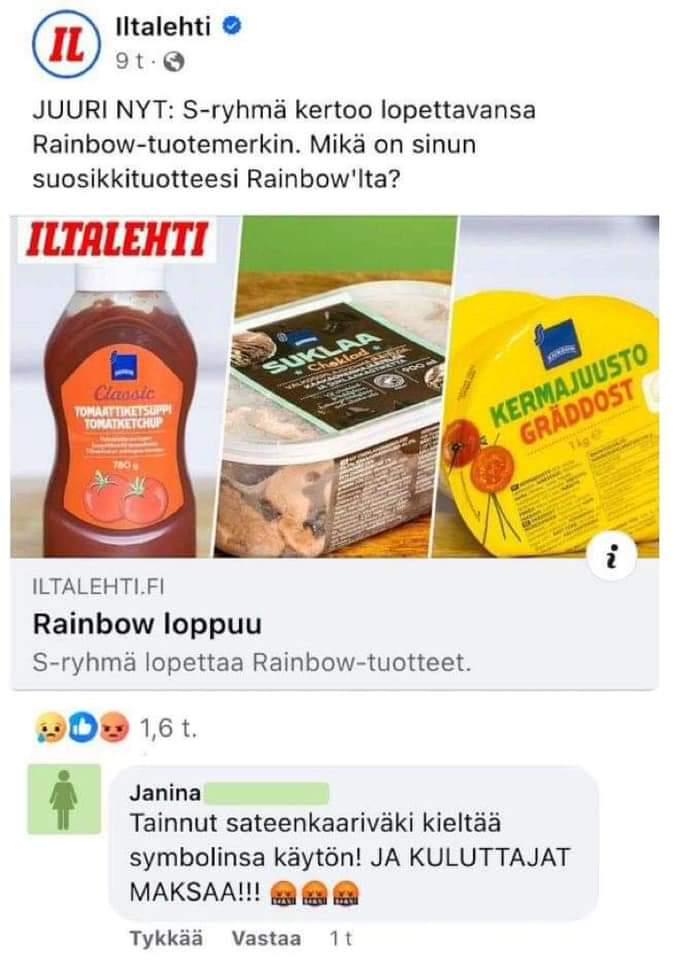Open the Iltalehti page name link
682x960 pixels.
(x=163, y=29)
